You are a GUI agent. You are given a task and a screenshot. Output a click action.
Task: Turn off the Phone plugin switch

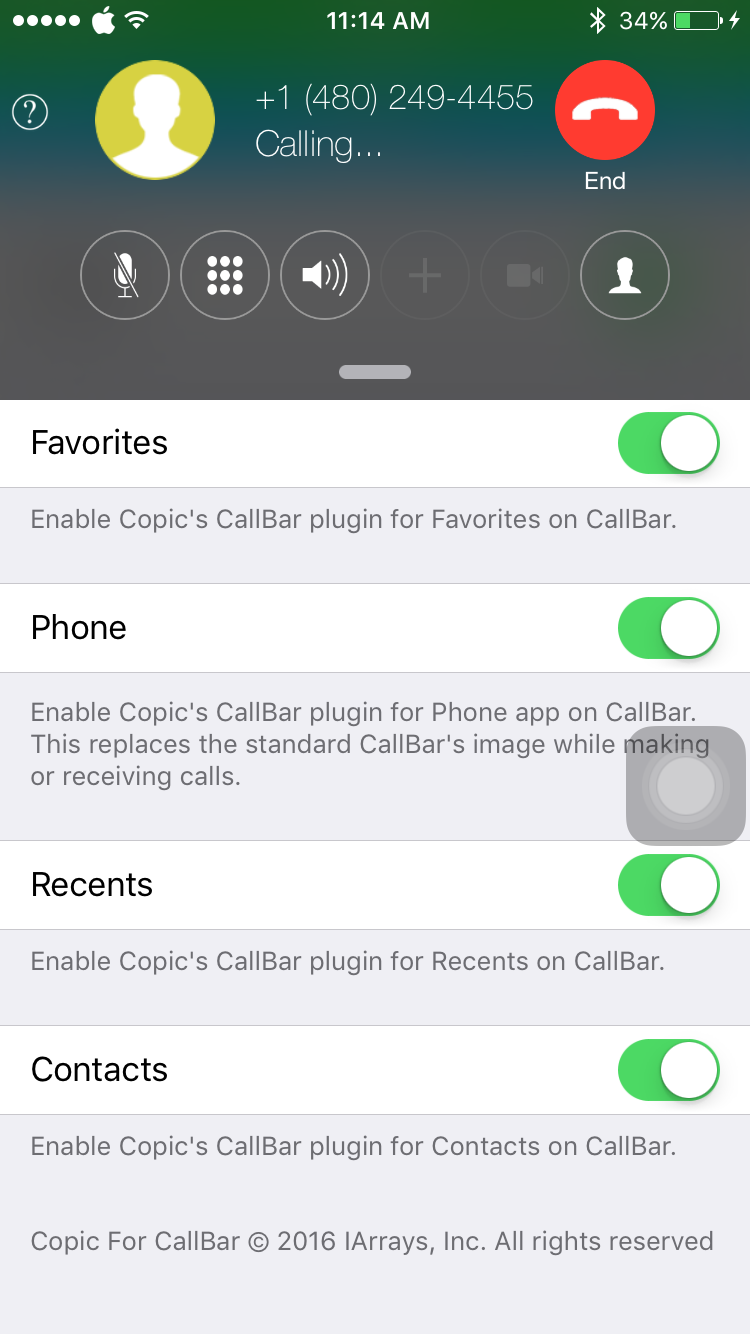[669, 628]
